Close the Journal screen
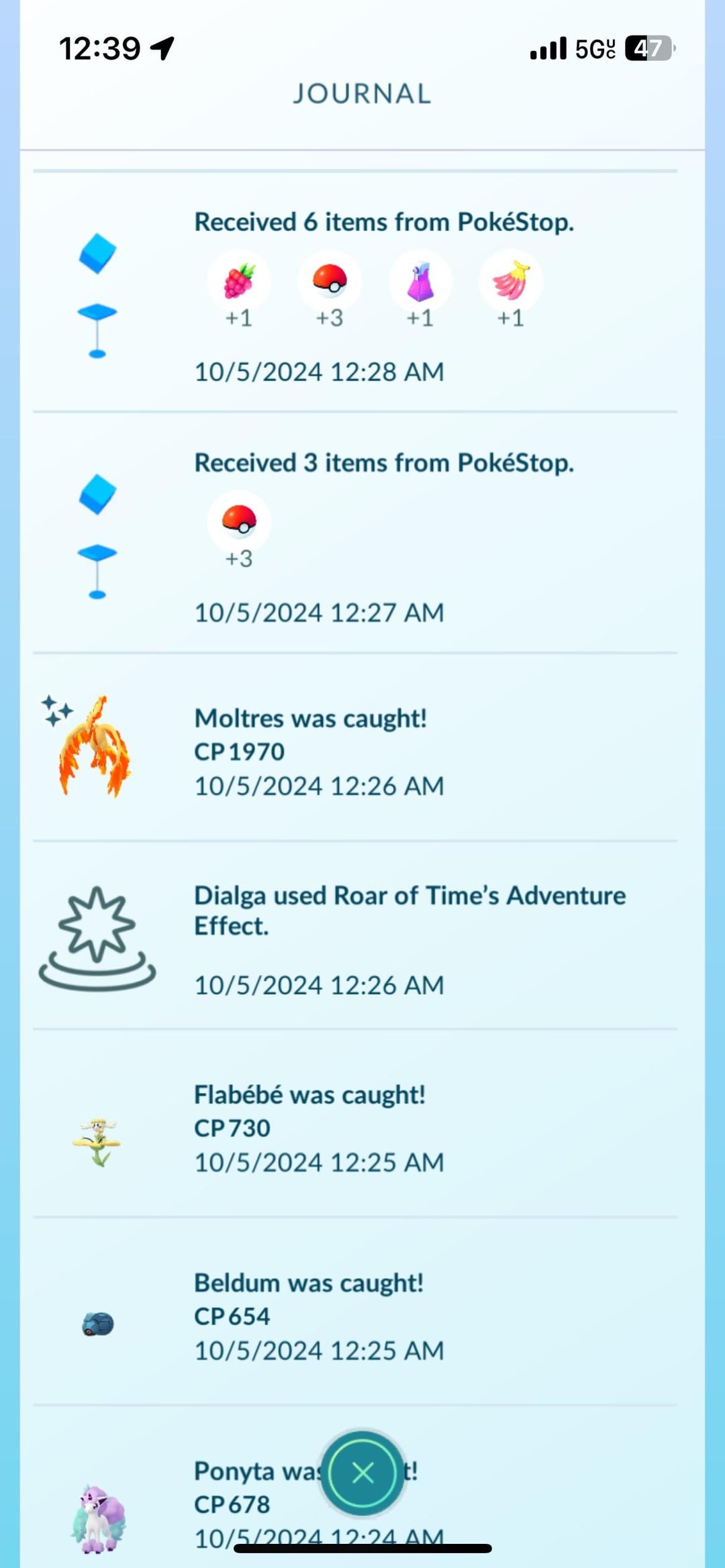This screenshot has width=725, height=1568. point(362,1473)
